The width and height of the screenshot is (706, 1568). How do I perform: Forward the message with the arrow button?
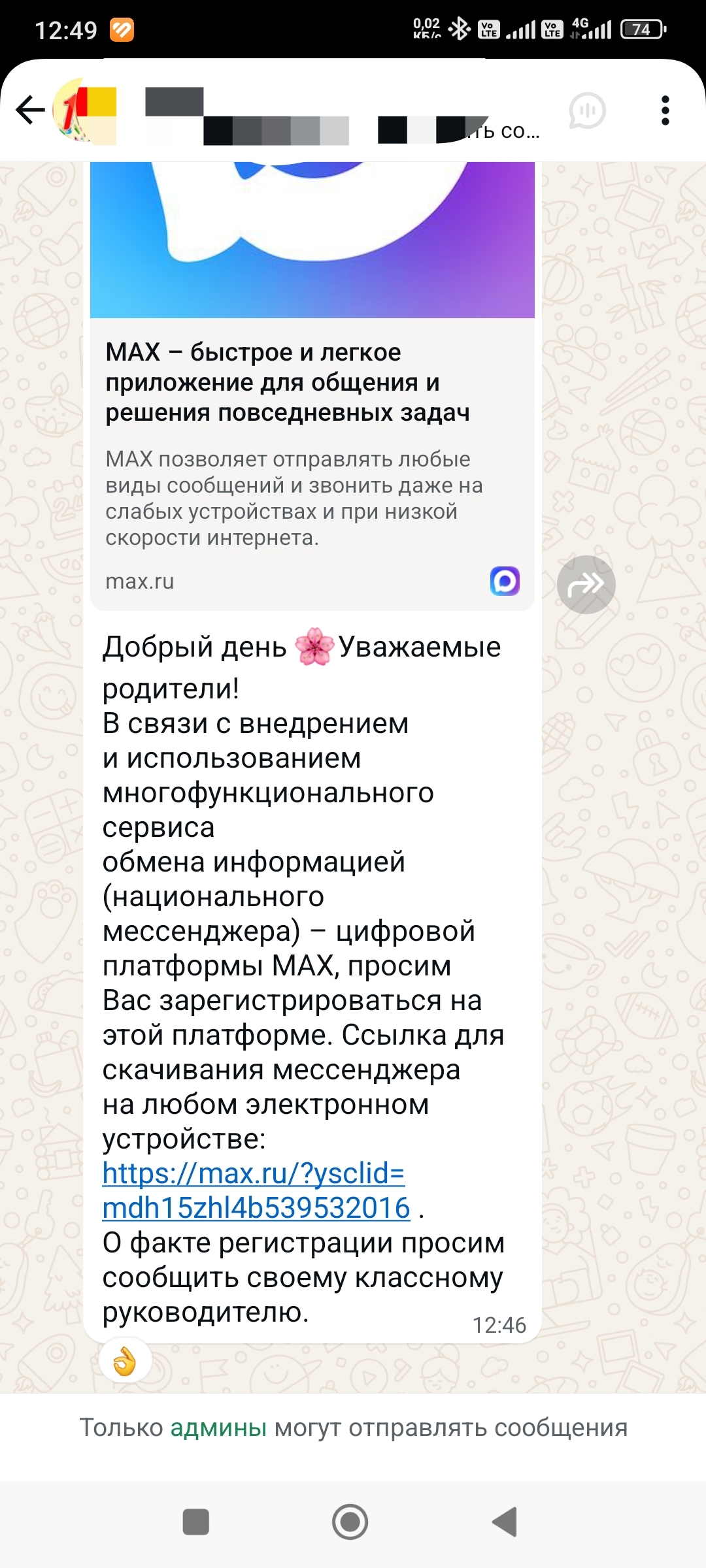(x=586, y=584)
